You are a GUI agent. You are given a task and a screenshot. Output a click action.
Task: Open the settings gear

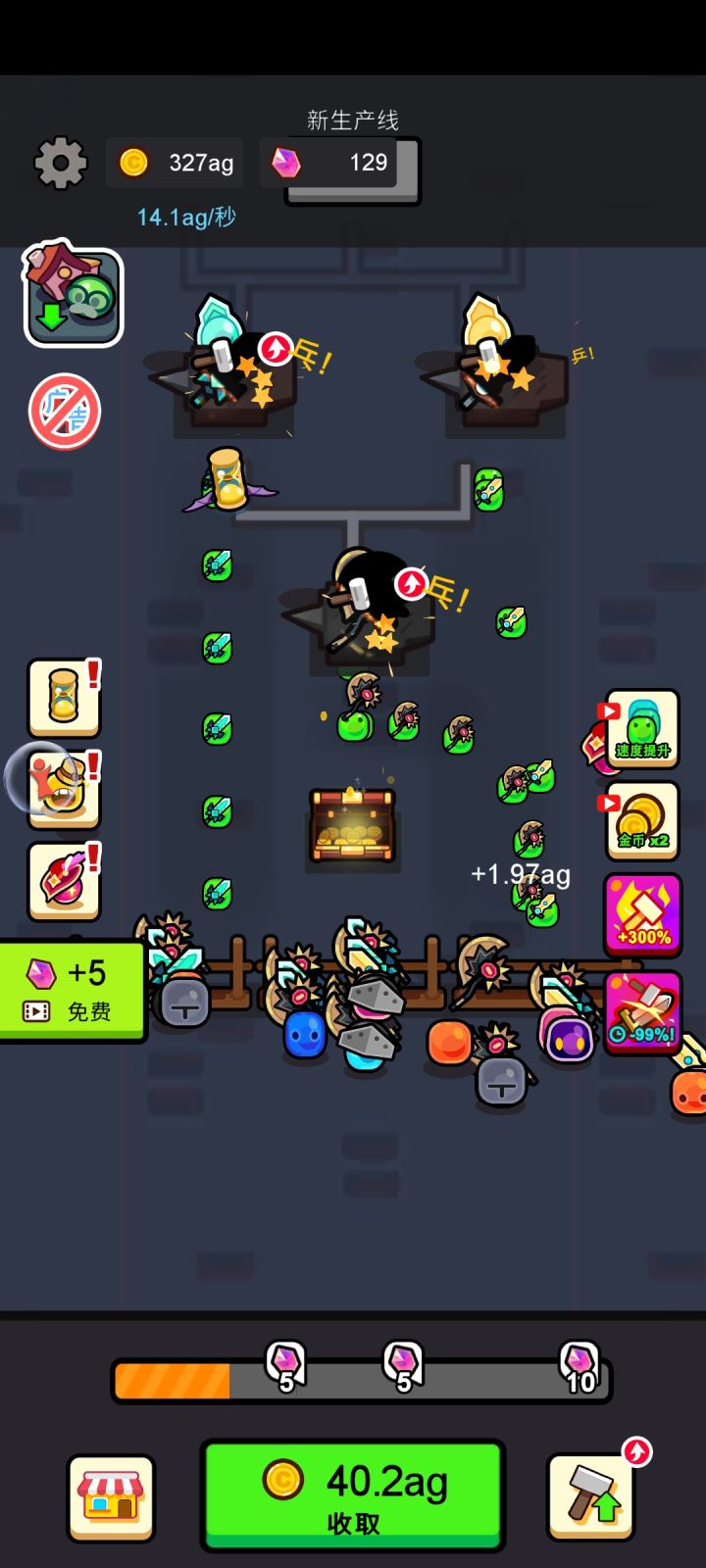[59, 162]
